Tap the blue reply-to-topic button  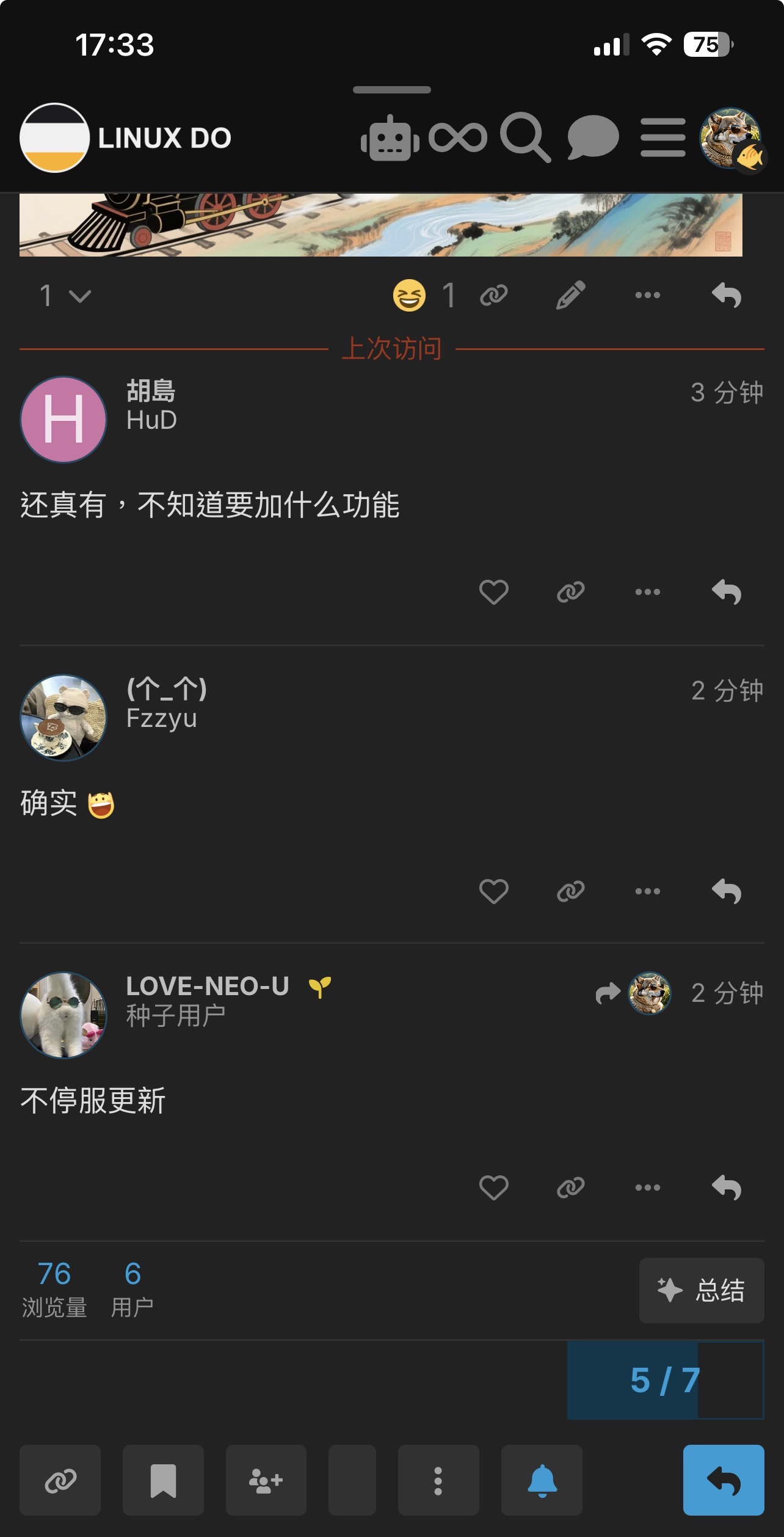724,1480
